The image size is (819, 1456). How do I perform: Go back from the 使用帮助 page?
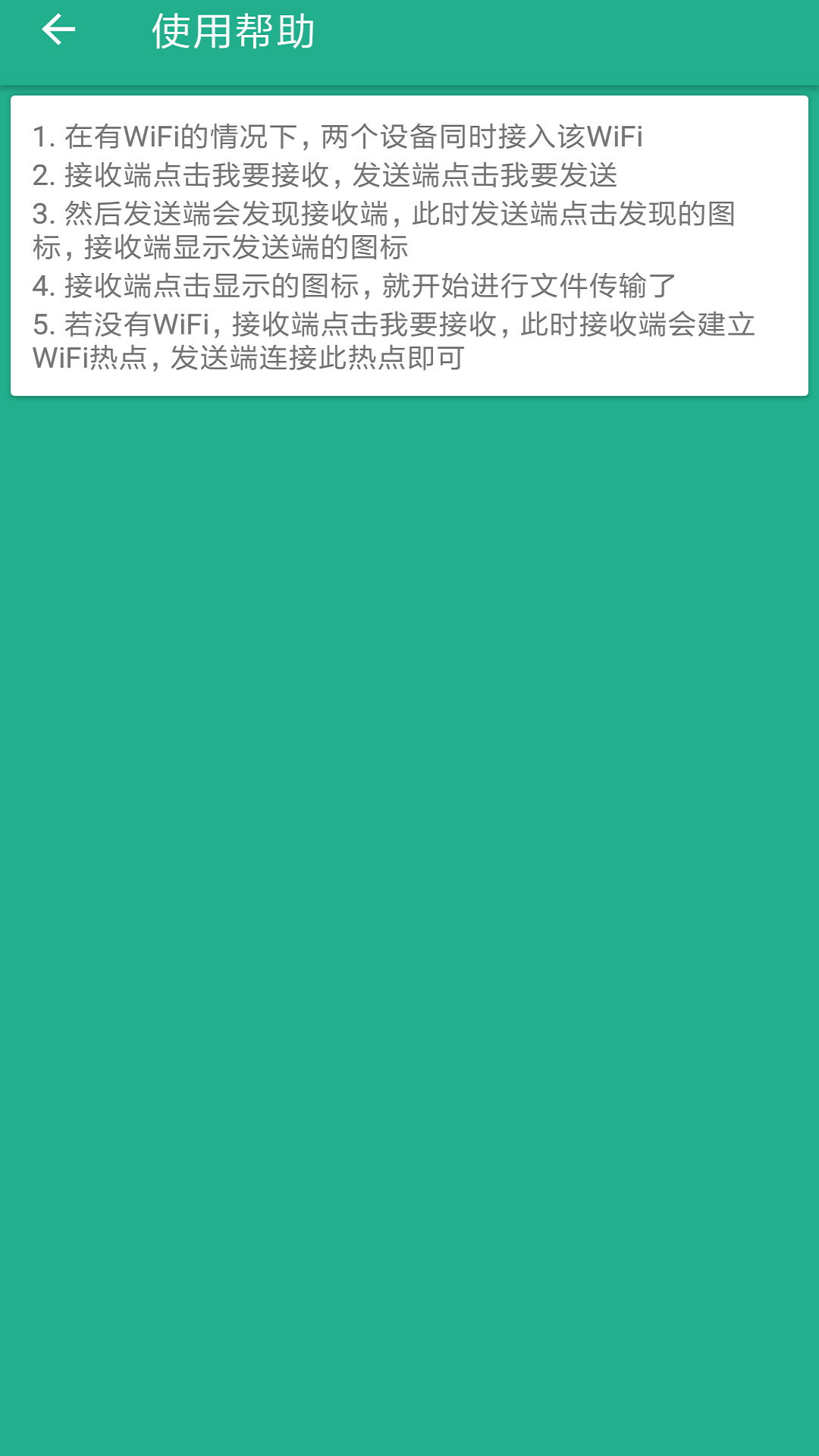58,30
